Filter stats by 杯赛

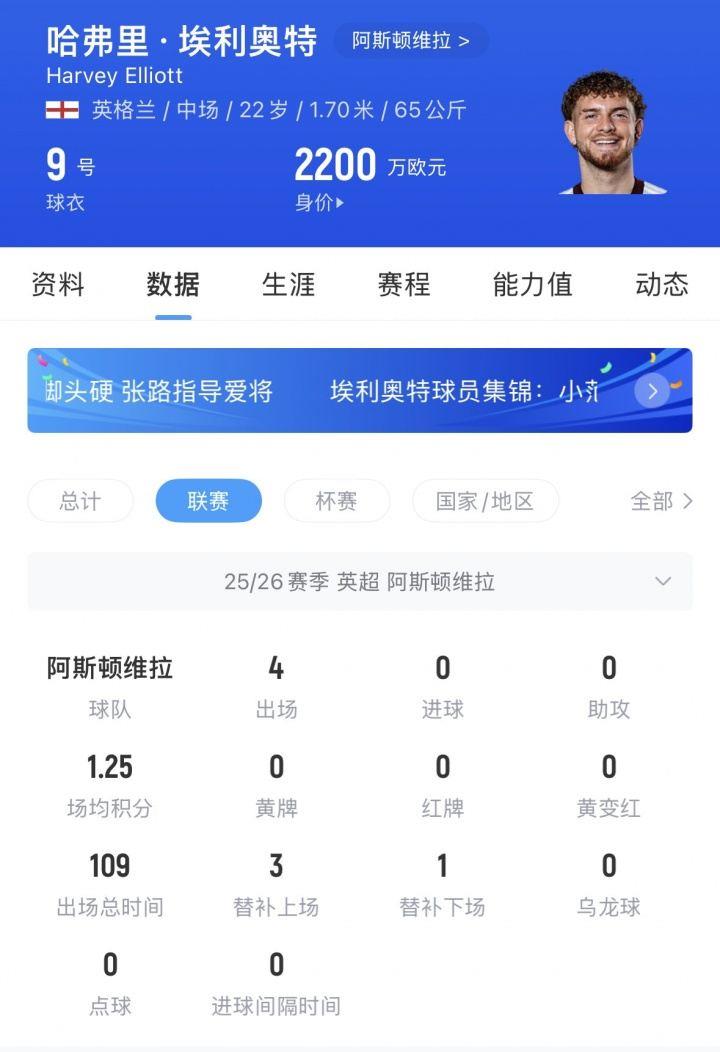pyautogui.click(x=336, y=501)
